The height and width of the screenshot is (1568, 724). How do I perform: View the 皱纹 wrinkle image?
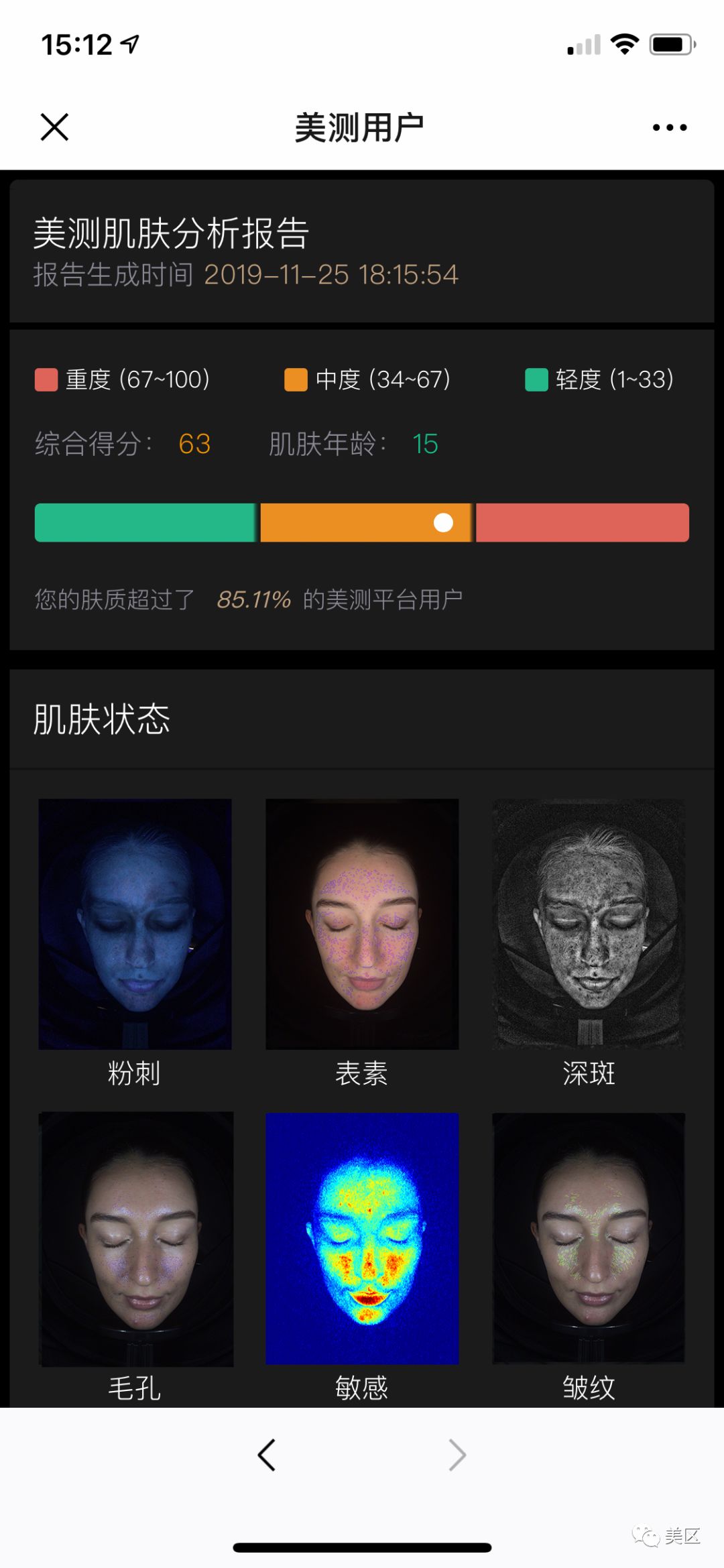click(589, 1238)
